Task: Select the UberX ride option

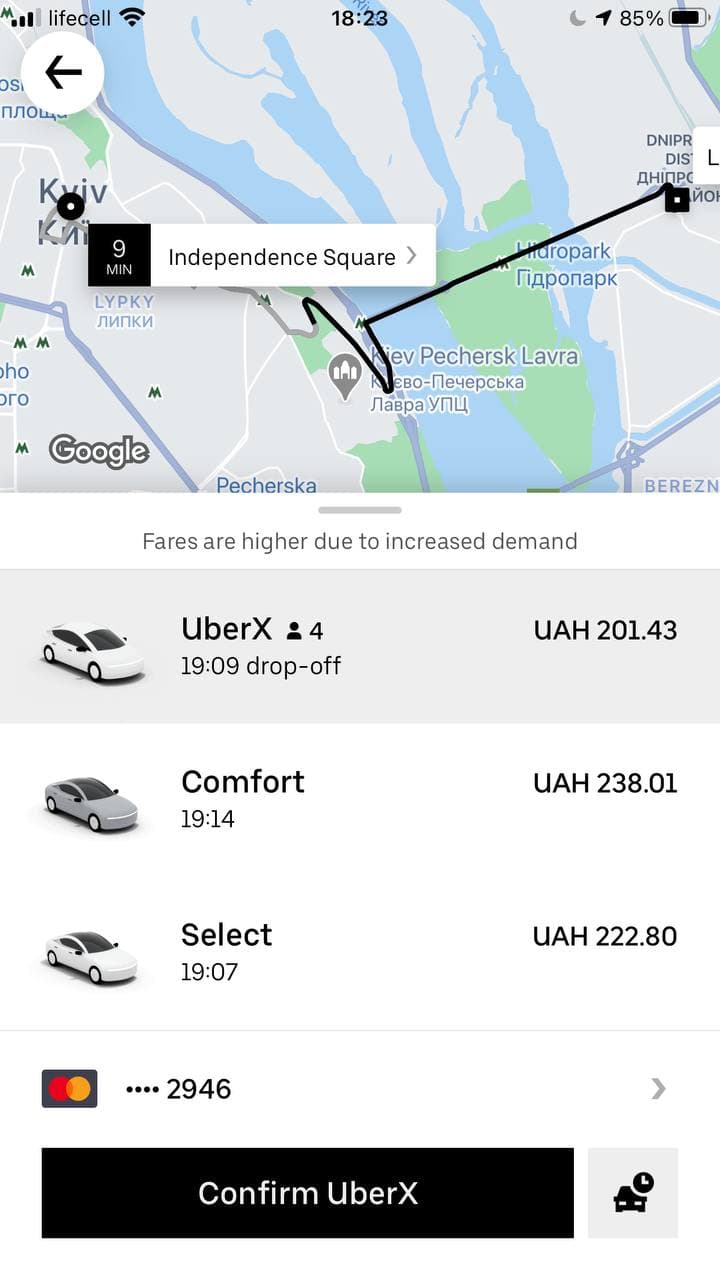Action: (x=360, y=646)
